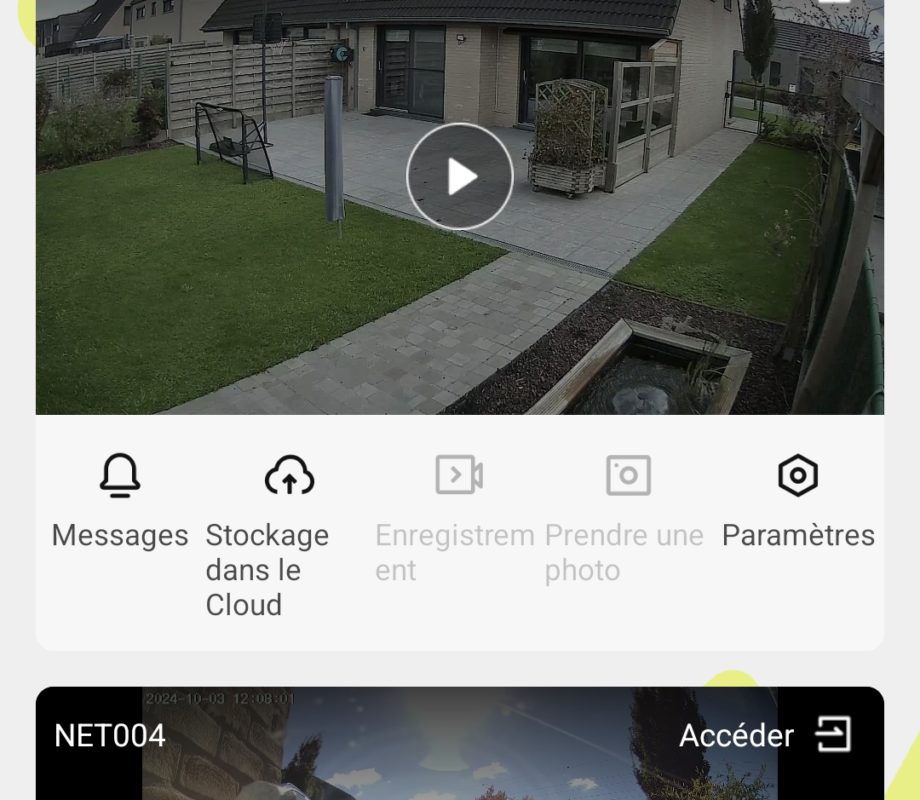The width and height of the screenshot is (920, 800).
Task: Play the backyard camera live feed
Action: pos(460,177)
